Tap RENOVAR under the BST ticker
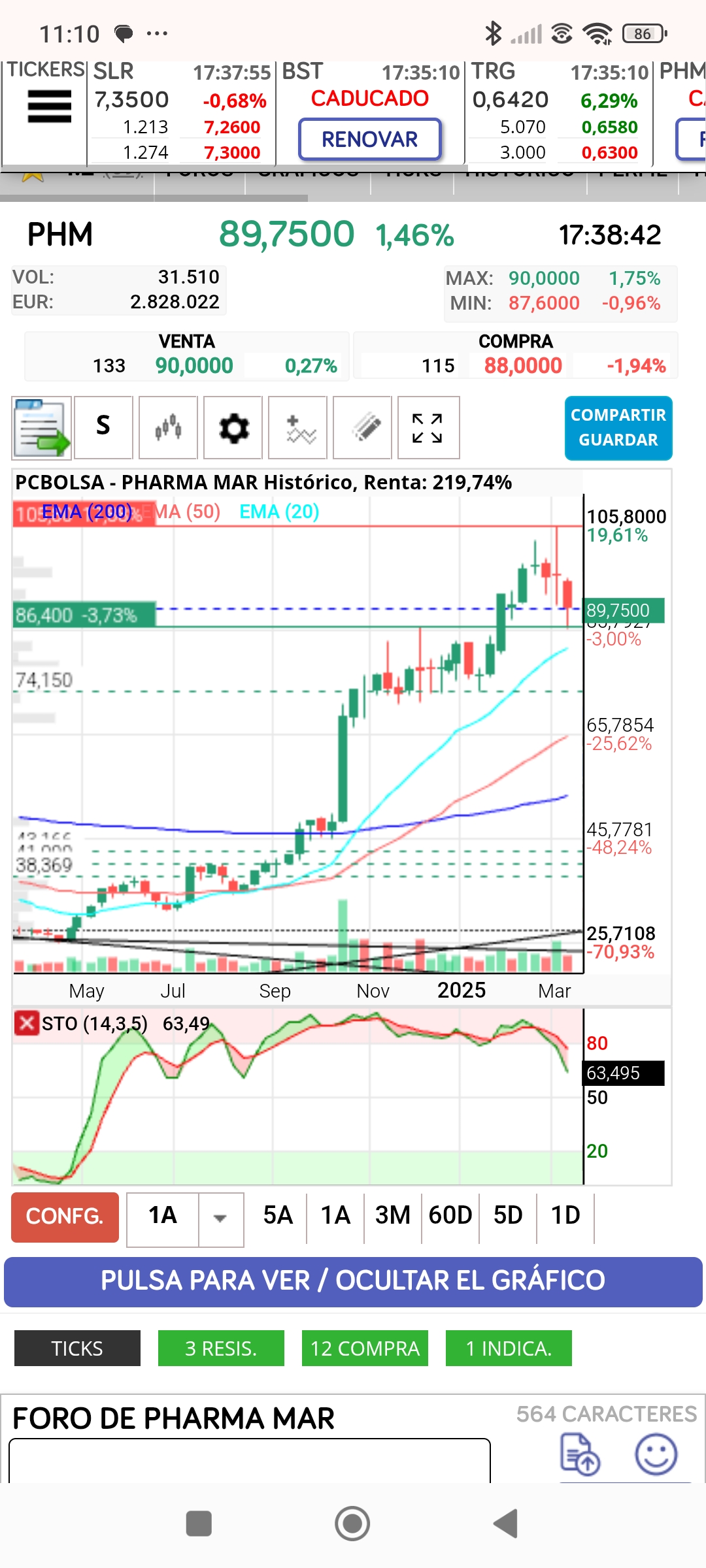The height and width of the screenshot is (1568, 706). pyautogui.click(x=370, y=139)
